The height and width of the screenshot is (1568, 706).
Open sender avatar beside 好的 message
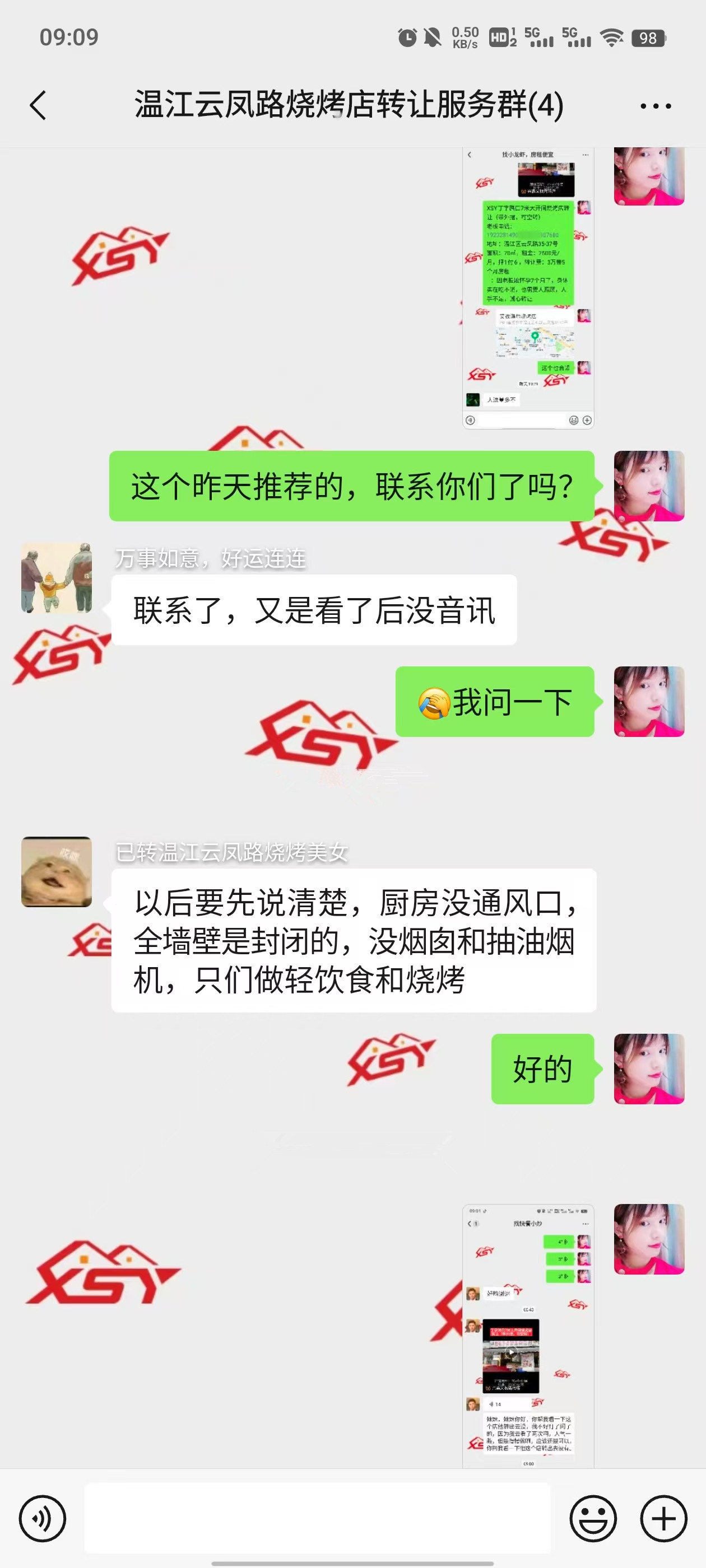tap(649, 1069)
